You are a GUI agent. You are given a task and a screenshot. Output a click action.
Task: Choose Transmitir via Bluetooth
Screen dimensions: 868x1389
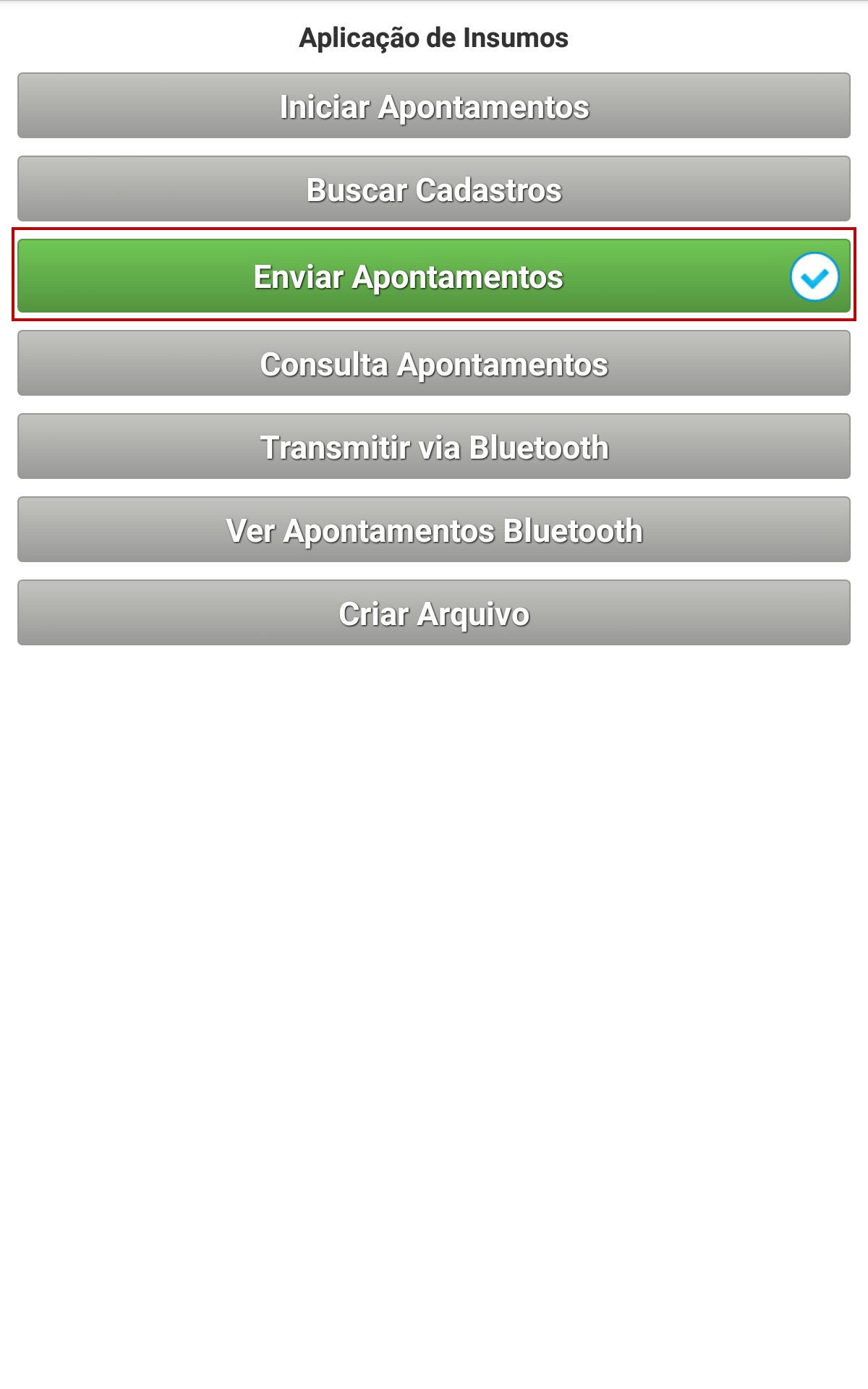click(x=434, y=446)
